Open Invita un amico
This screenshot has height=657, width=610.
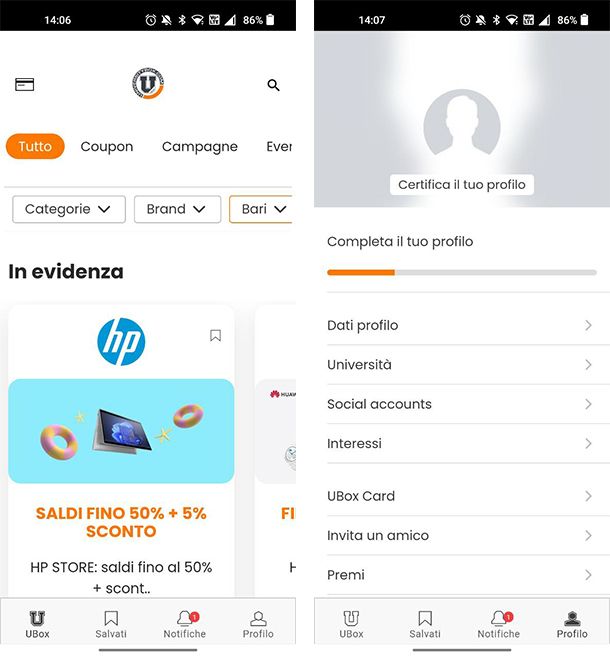pyautogui.click(x=461, y=535)
